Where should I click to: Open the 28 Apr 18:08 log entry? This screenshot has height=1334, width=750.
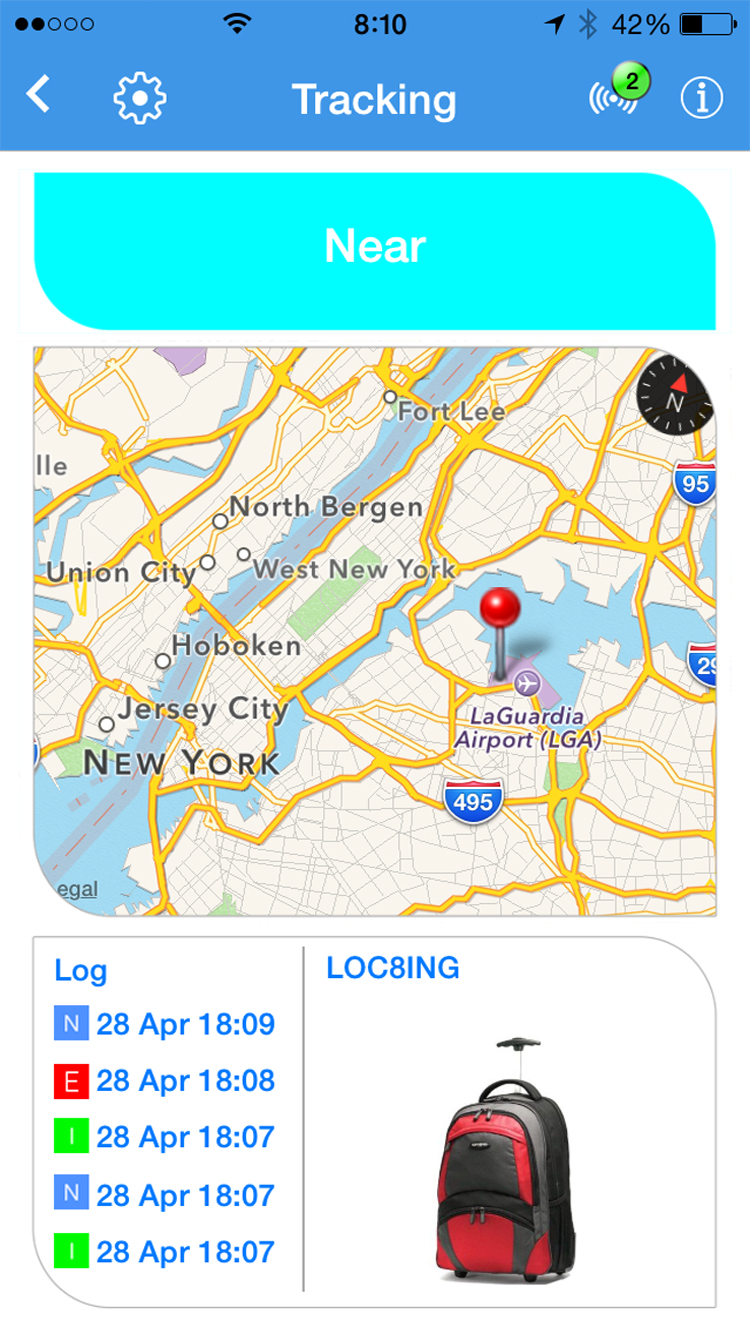(165, 1080)
